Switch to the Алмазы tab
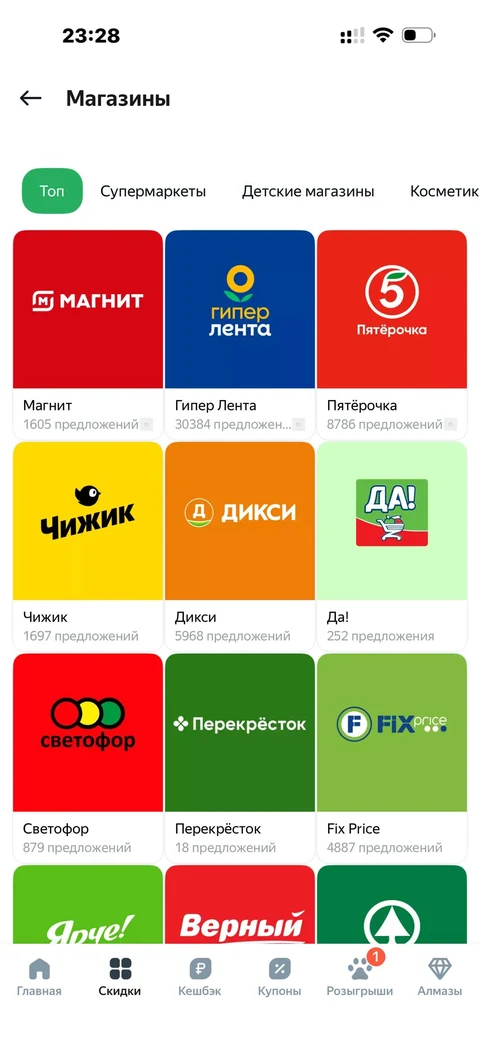This screenshot has height=1043, width=480. (439, 976)
